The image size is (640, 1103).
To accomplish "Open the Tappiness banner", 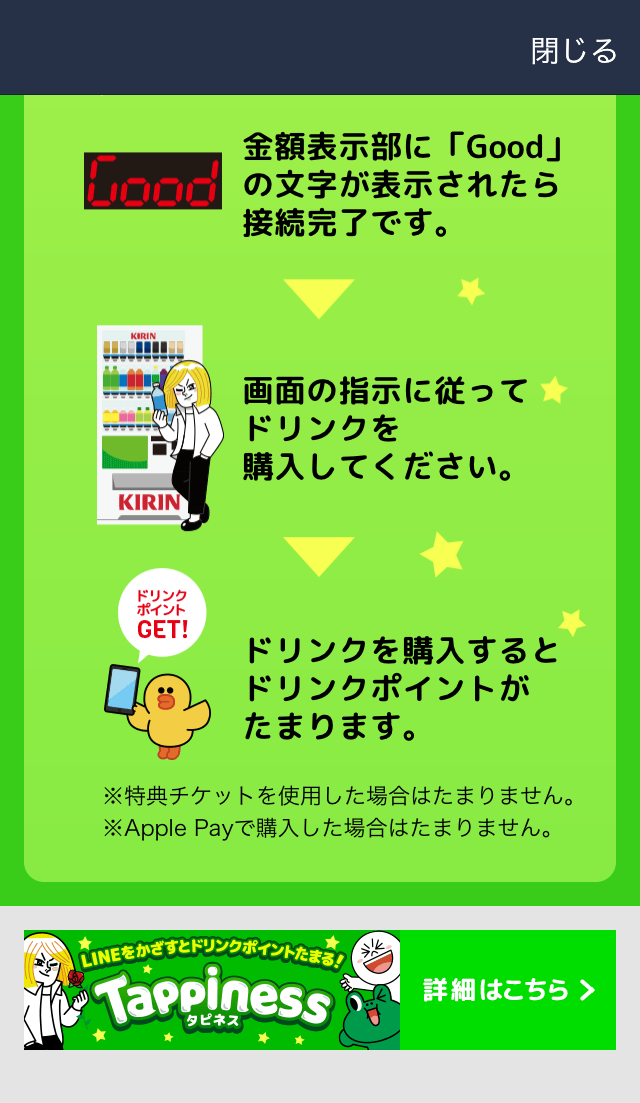I will [212, 990].
